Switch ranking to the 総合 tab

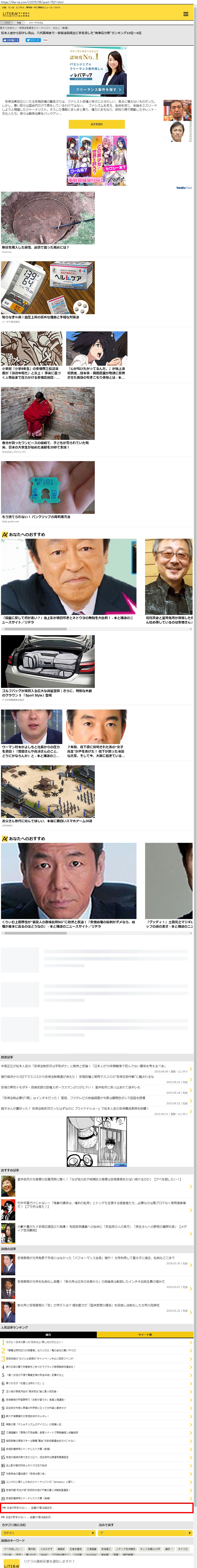48,1334
